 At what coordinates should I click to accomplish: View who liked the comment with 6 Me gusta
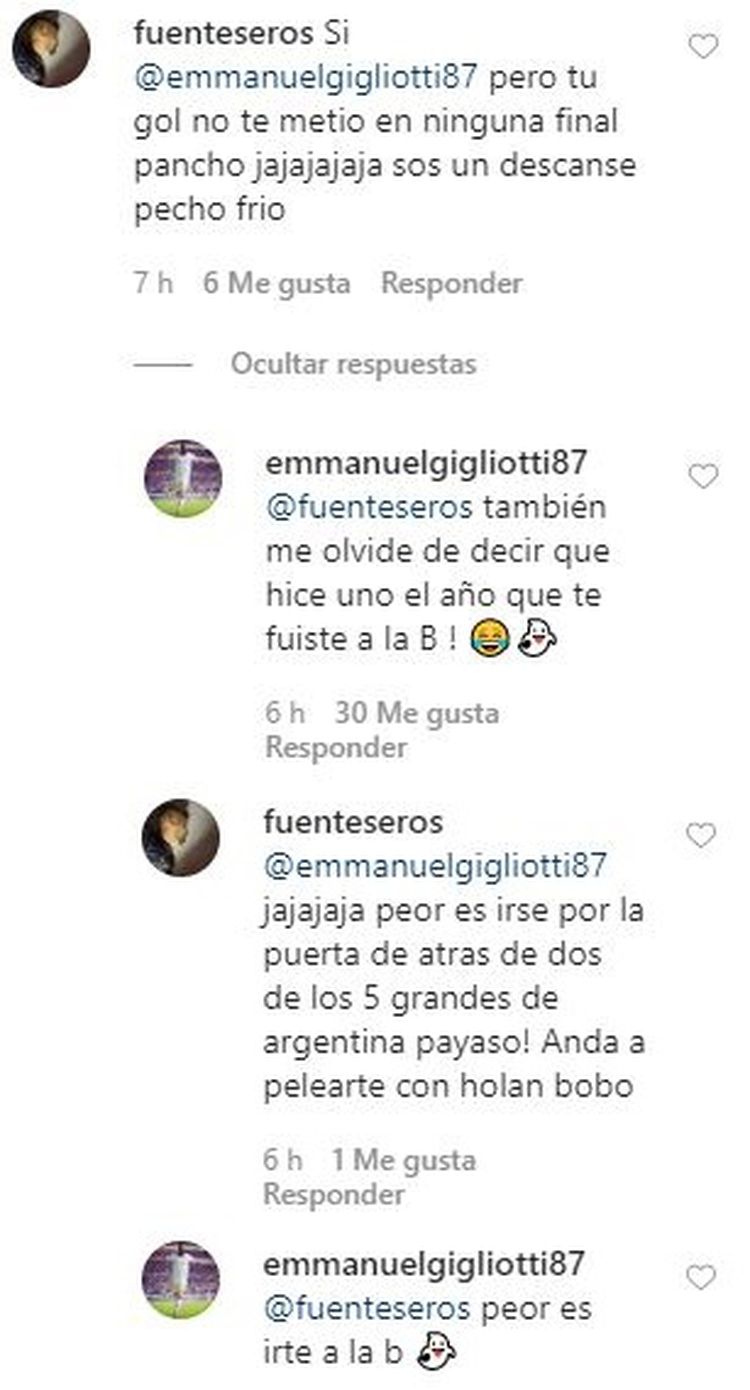pos(276,284)
